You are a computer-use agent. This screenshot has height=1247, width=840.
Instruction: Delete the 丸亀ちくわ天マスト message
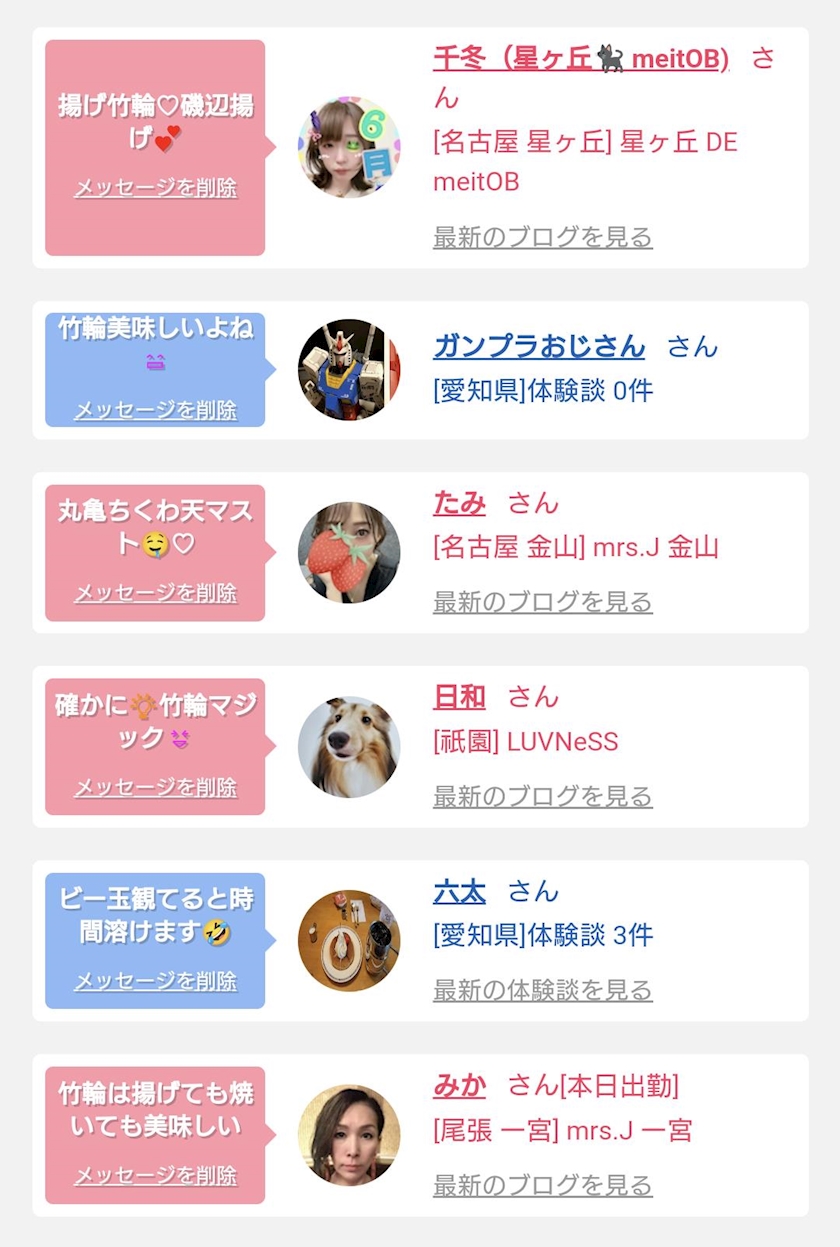[155, 593]
